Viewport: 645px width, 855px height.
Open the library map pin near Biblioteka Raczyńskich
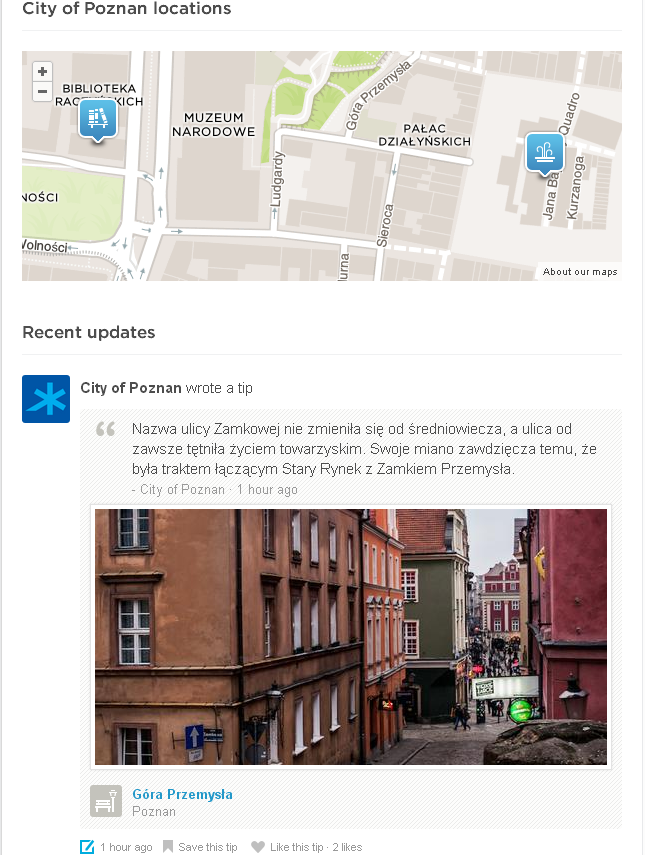tap(97, 119)
